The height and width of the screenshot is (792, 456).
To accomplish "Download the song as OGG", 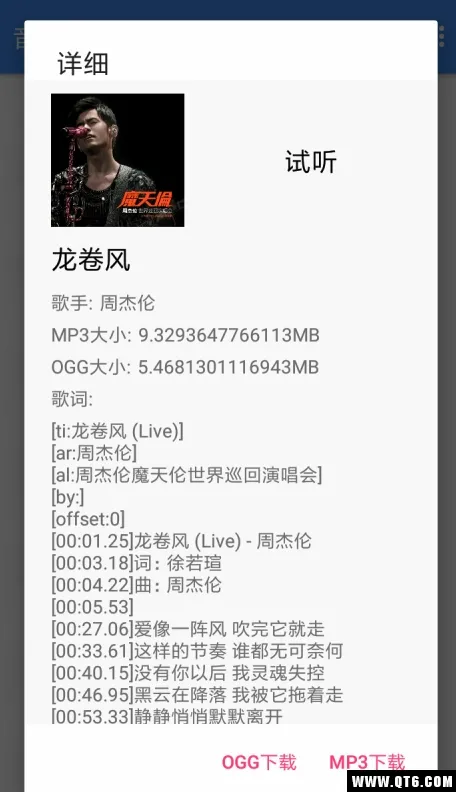I will coord(259,762).
